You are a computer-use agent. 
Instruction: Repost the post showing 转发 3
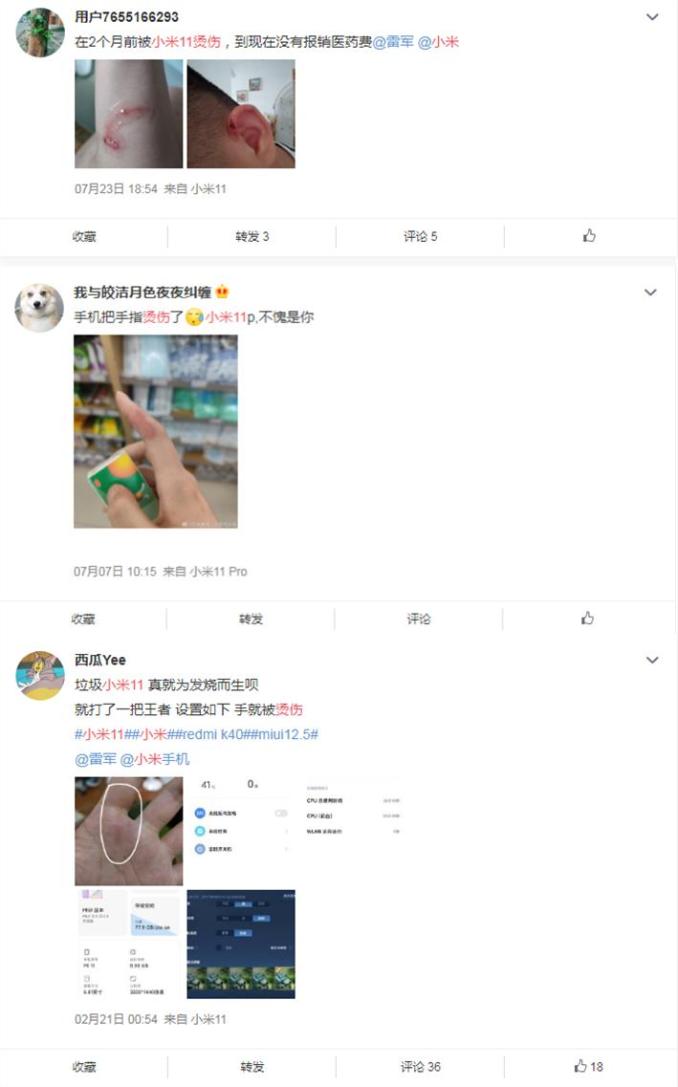[x=252, y=236]
